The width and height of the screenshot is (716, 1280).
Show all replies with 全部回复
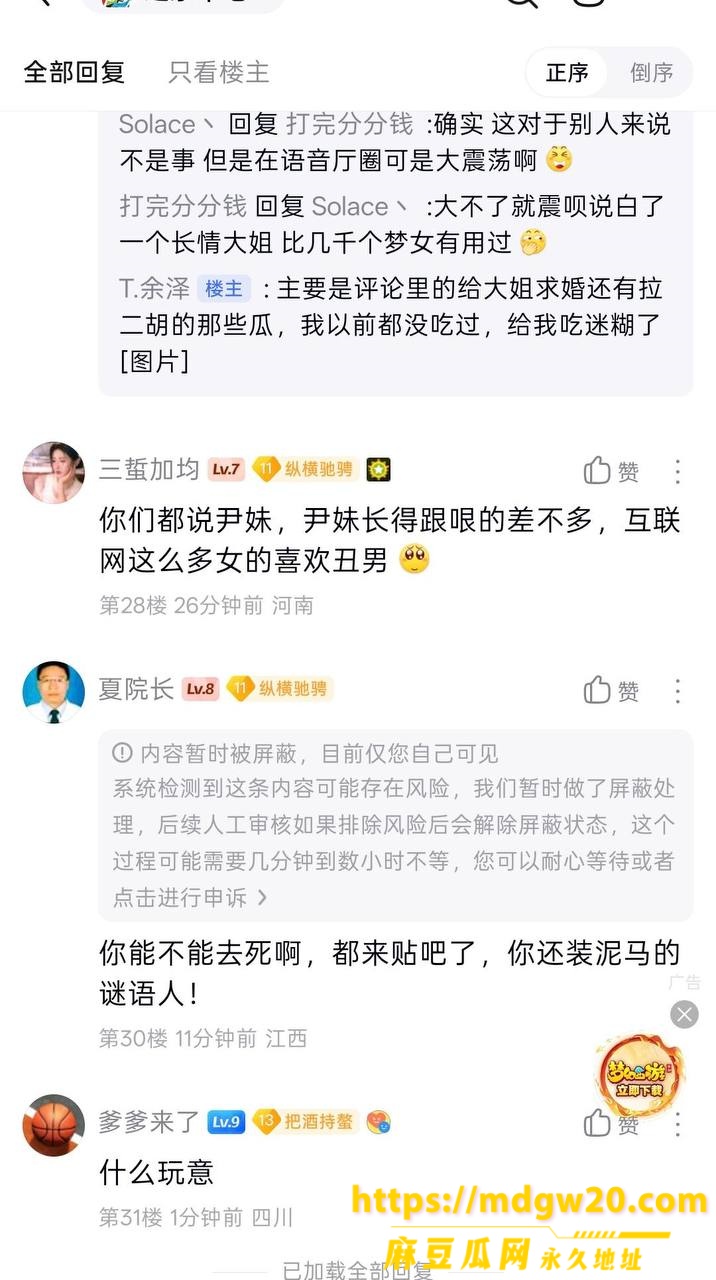coord(75,72)
